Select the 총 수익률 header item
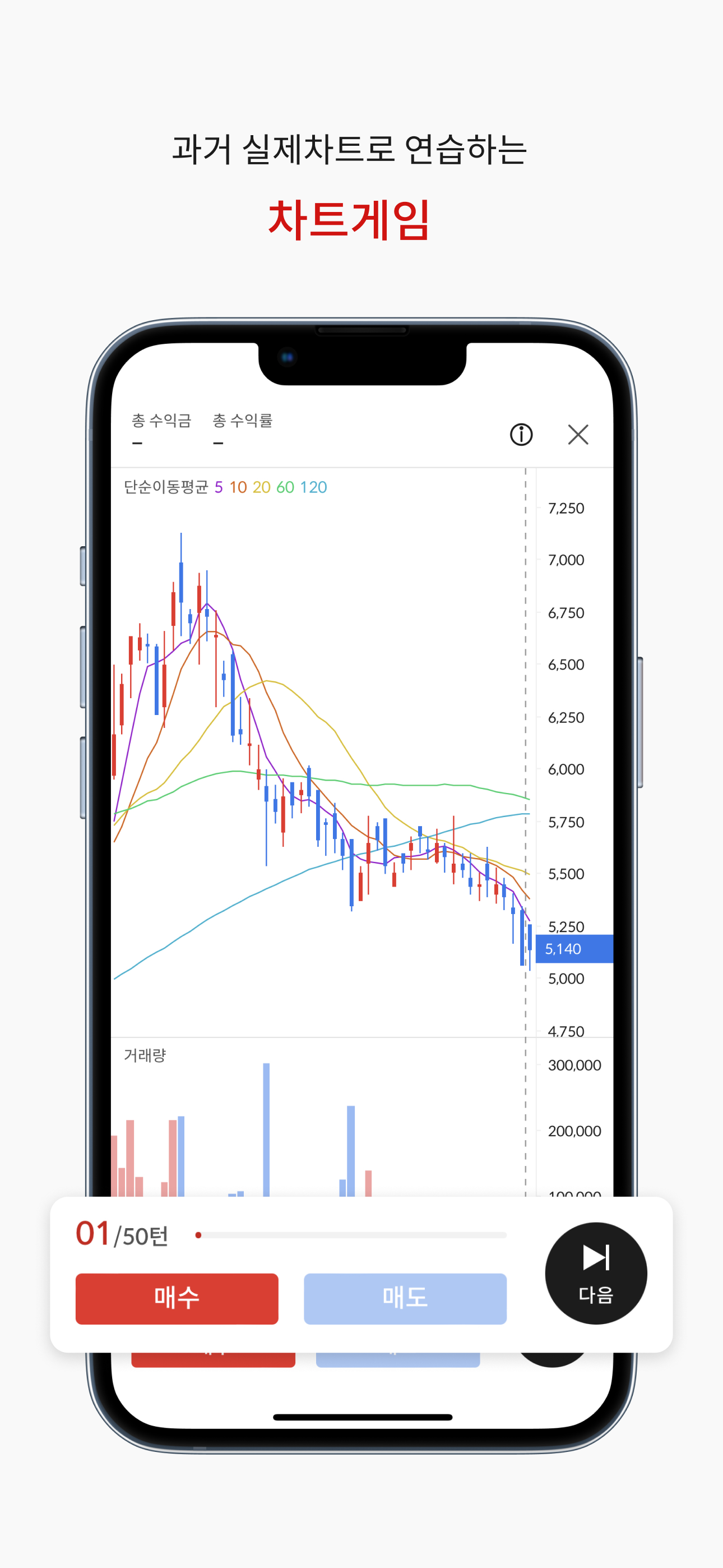 [x=242, y=420]
